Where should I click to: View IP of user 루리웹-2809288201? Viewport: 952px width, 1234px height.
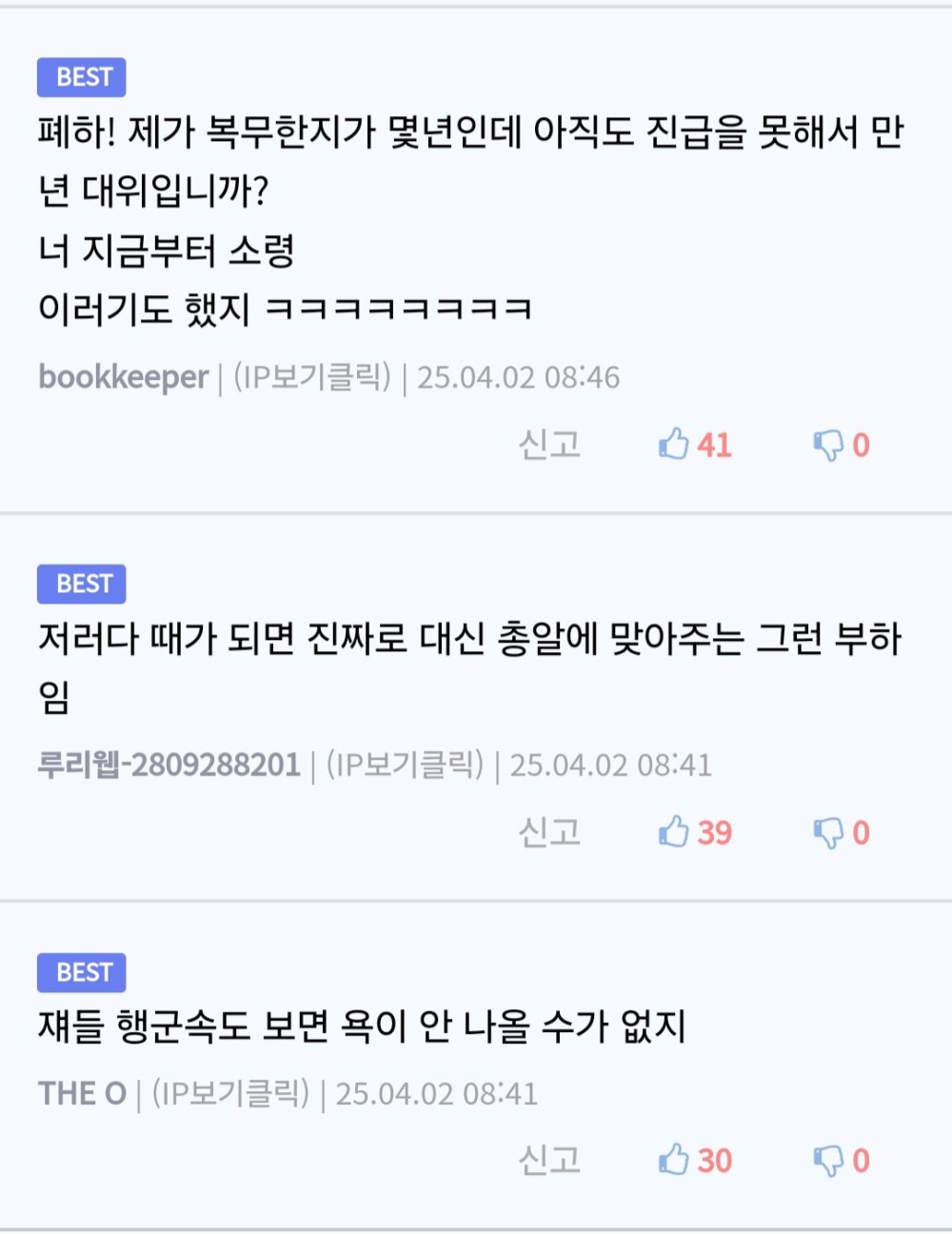coord(405,765)
